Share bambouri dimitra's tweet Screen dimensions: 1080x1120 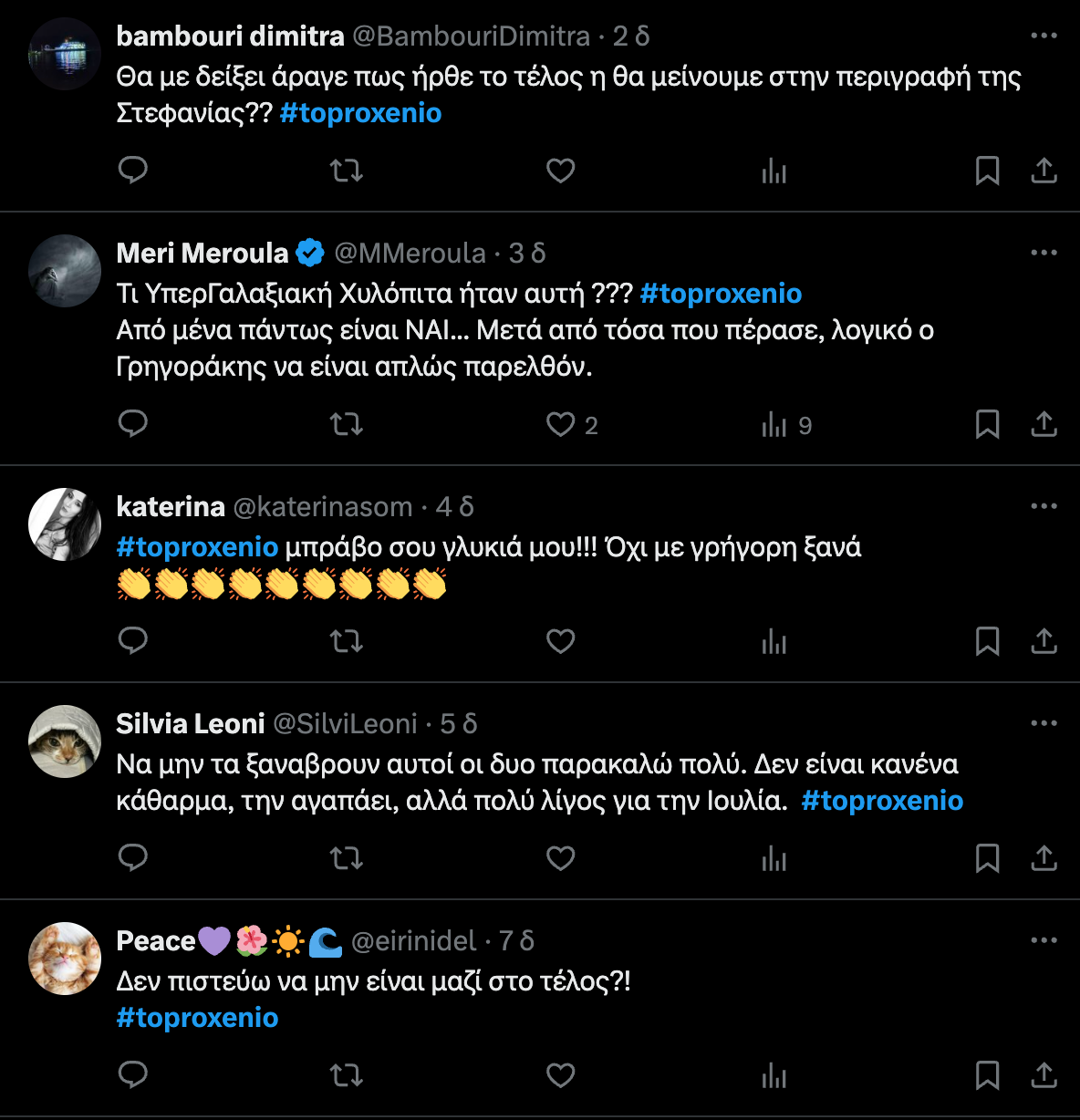coord(1044,171)
